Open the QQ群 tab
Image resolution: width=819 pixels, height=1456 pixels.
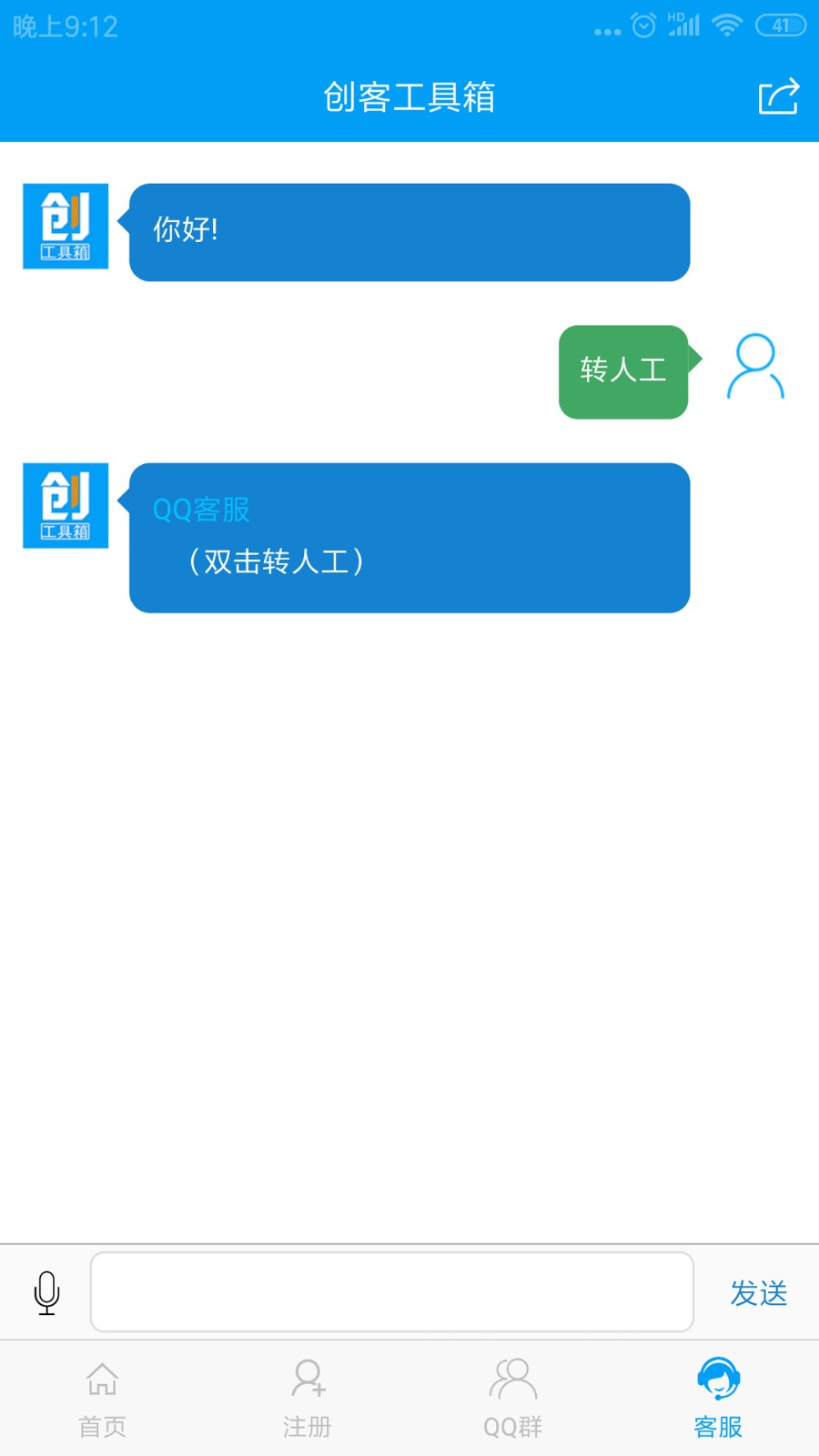point(512,1399)
